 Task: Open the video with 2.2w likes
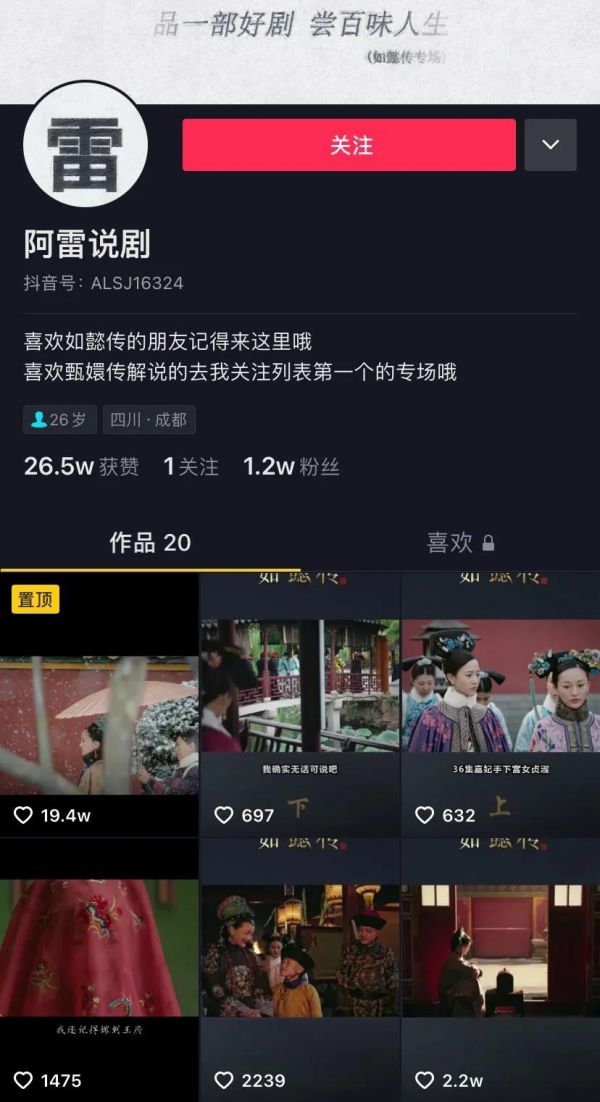(x=500, y=970)
